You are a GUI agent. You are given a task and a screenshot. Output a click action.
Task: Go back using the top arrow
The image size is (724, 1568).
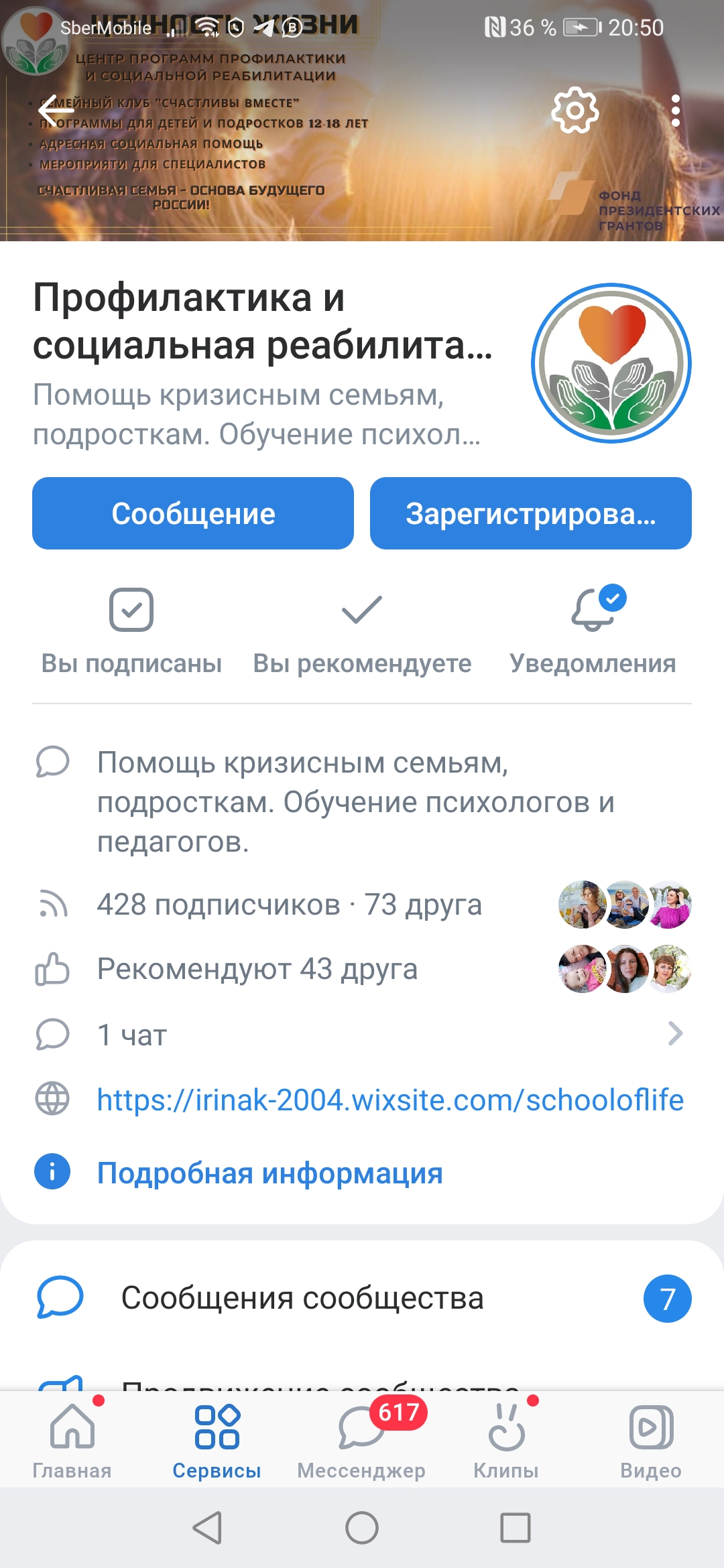click(56, 110)
